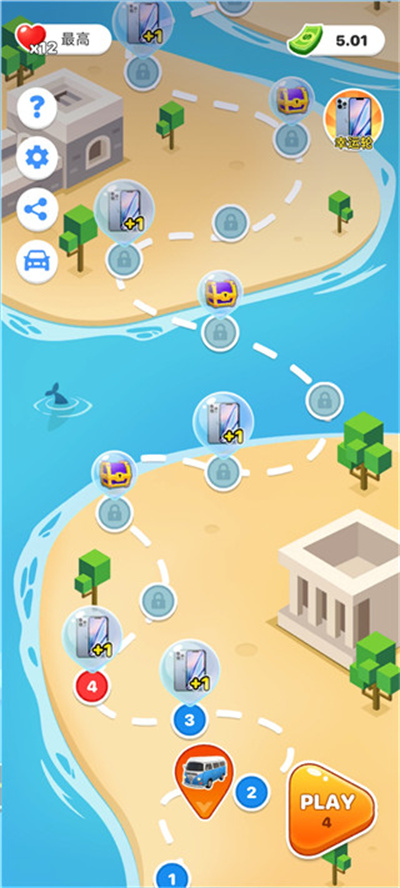Select level 1 node
The width and height of the screenshot is (400, 888).
tap(172, 877)
